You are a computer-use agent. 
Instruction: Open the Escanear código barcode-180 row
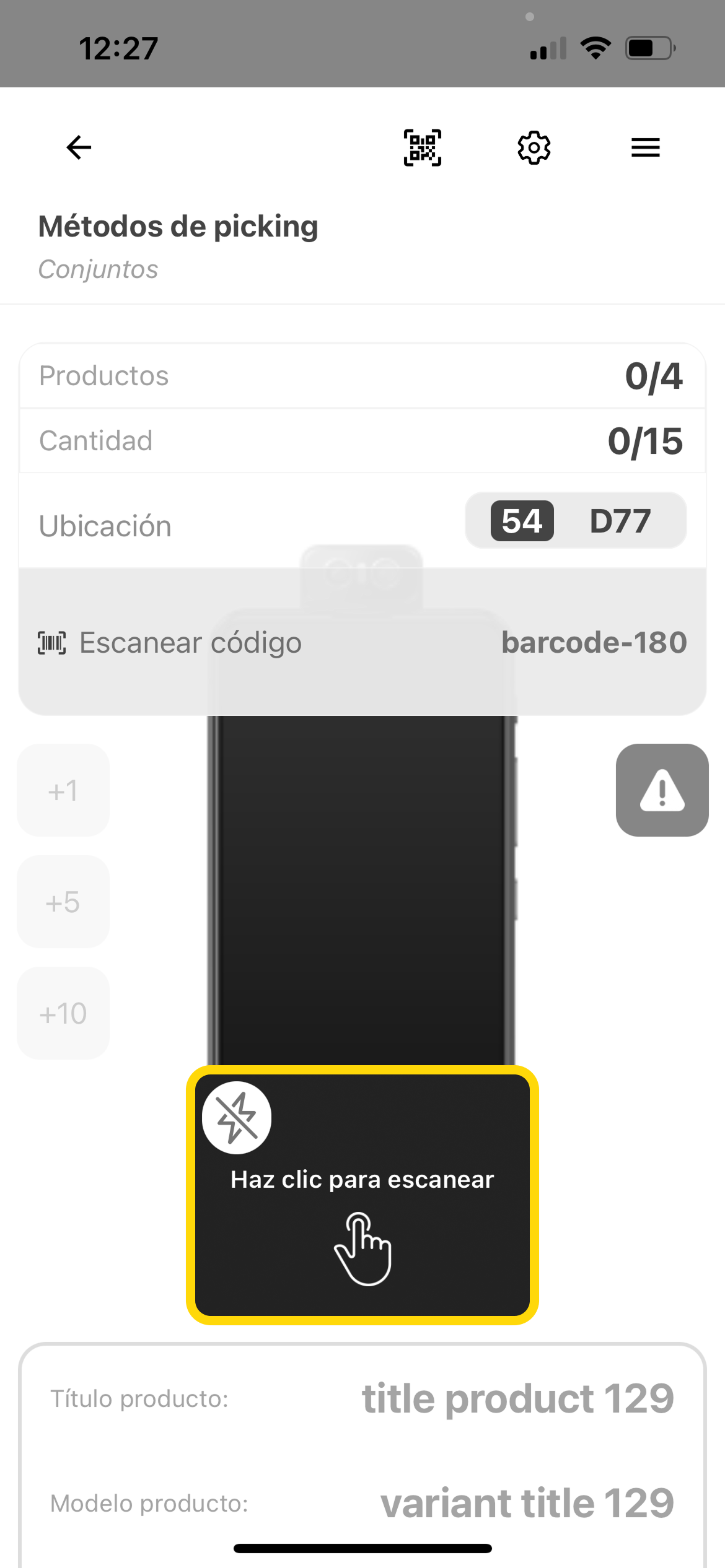(362, 642)
